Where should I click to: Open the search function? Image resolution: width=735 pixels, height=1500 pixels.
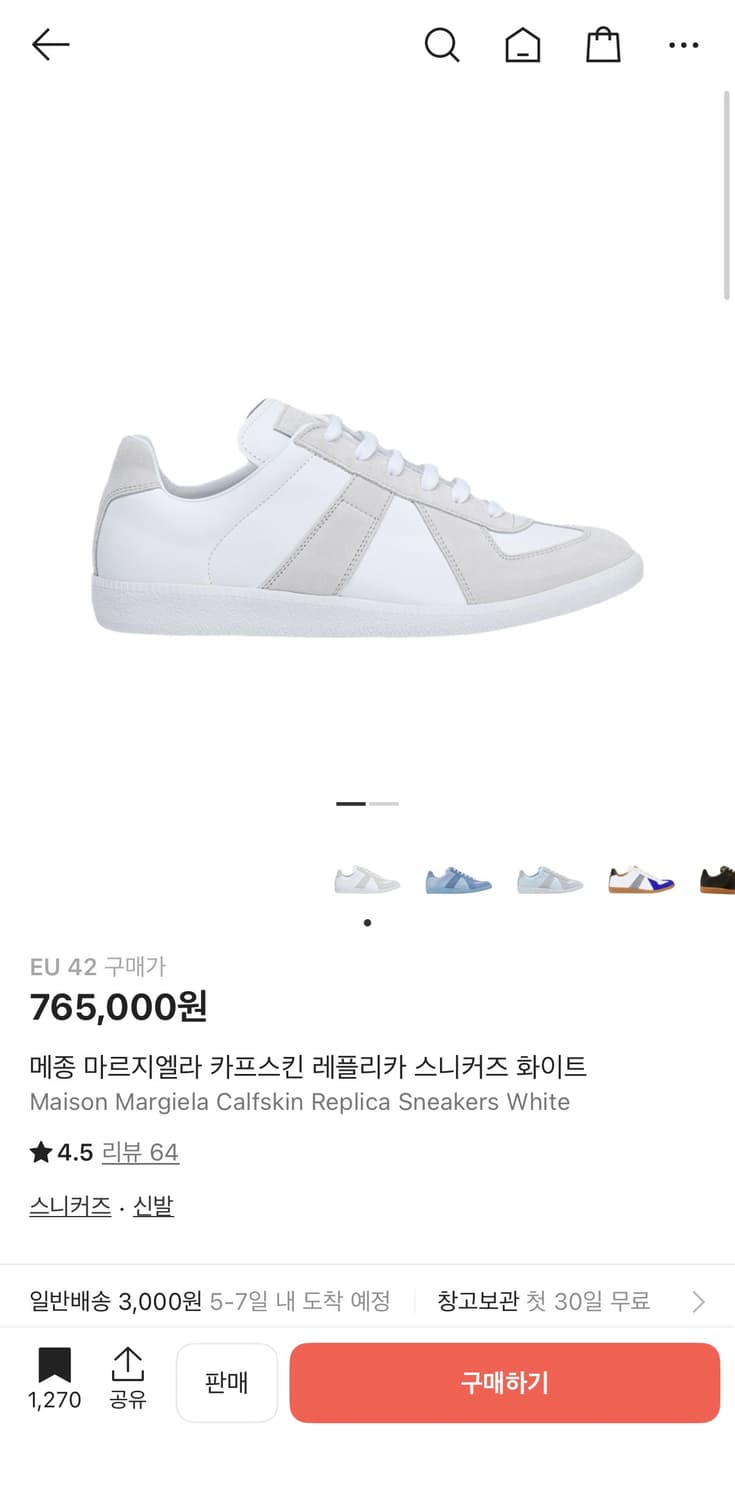click(442, 44)
